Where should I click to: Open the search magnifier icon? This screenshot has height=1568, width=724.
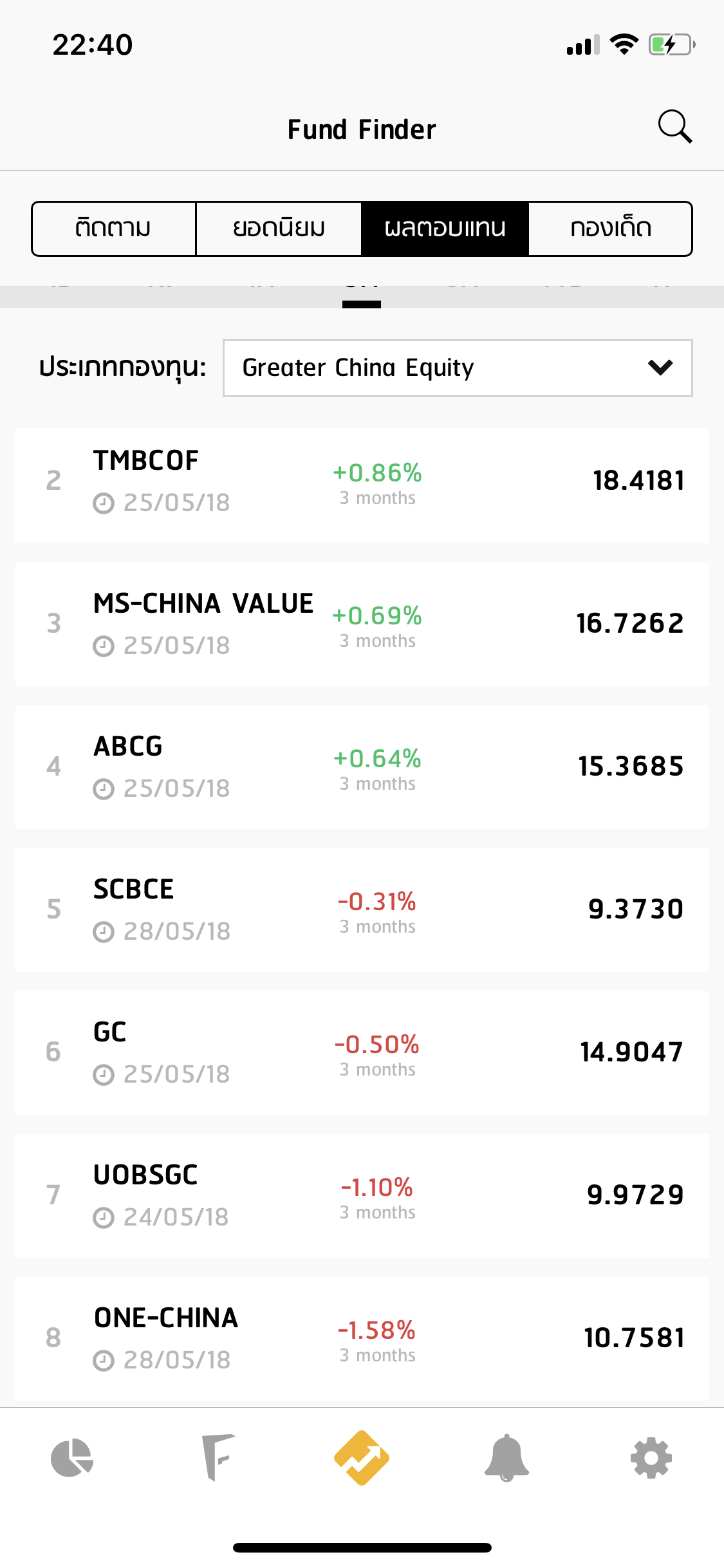(674, 127)
